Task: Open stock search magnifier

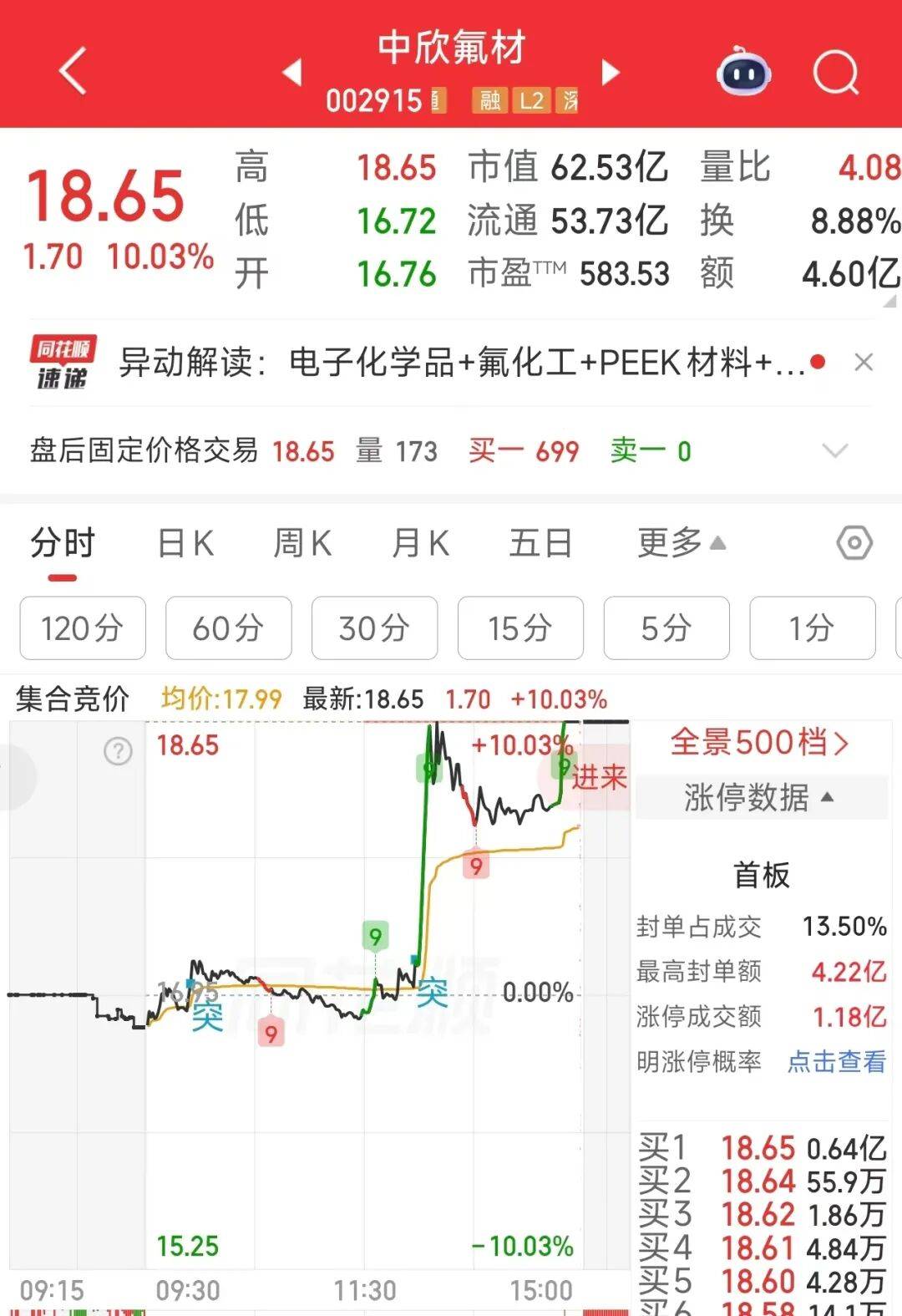Action: coord(836,74)
